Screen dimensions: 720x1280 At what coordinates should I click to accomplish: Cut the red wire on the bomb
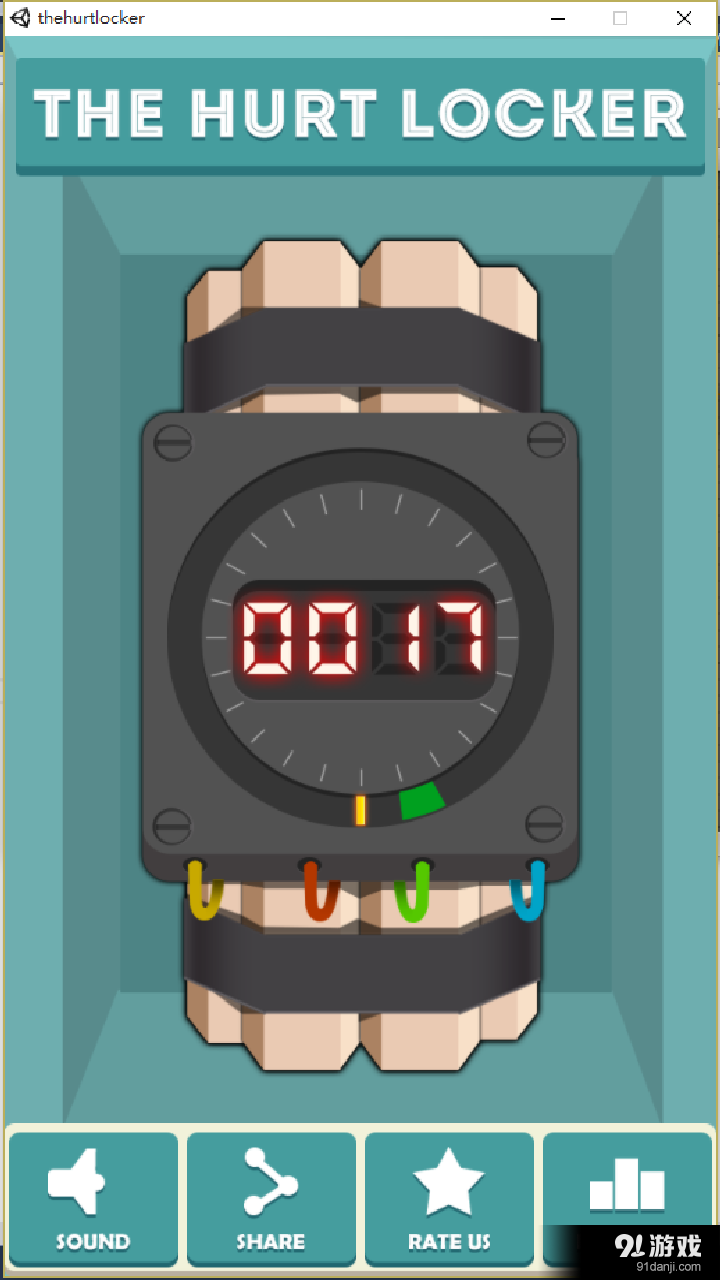coord(321,895)
